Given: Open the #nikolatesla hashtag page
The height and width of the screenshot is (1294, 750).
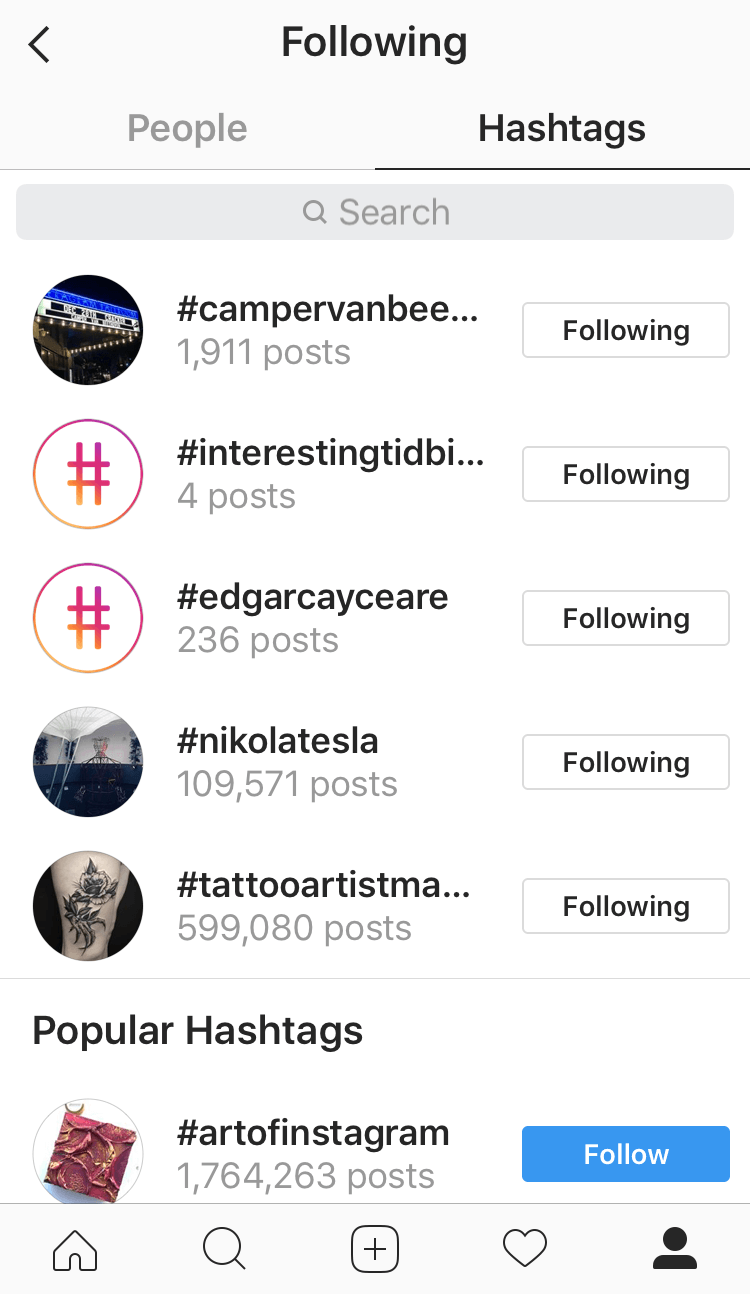Looking at the screenshot, I should click(x=278, y=742).
